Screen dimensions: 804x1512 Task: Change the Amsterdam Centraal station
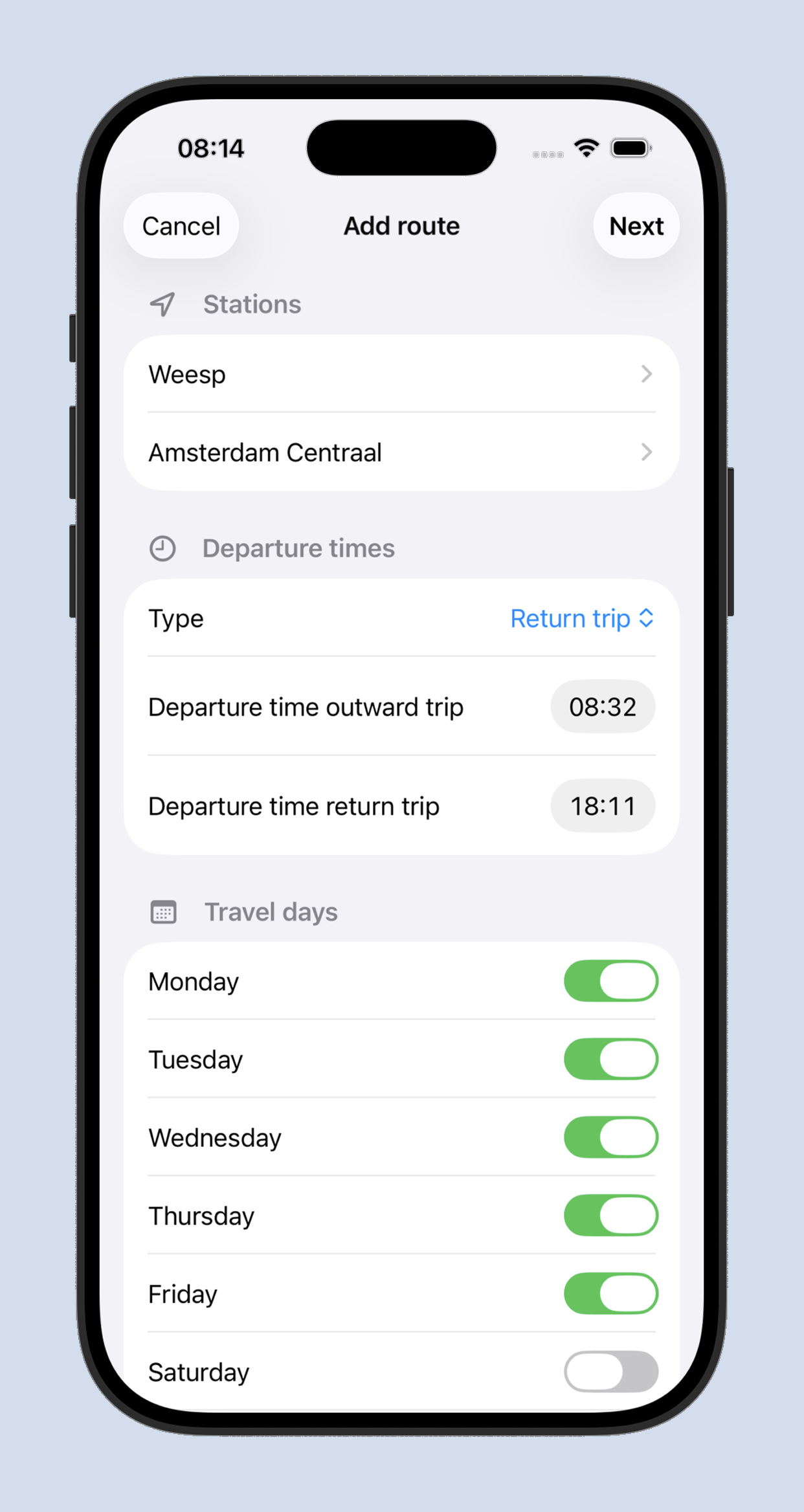[x=401, y=452]
